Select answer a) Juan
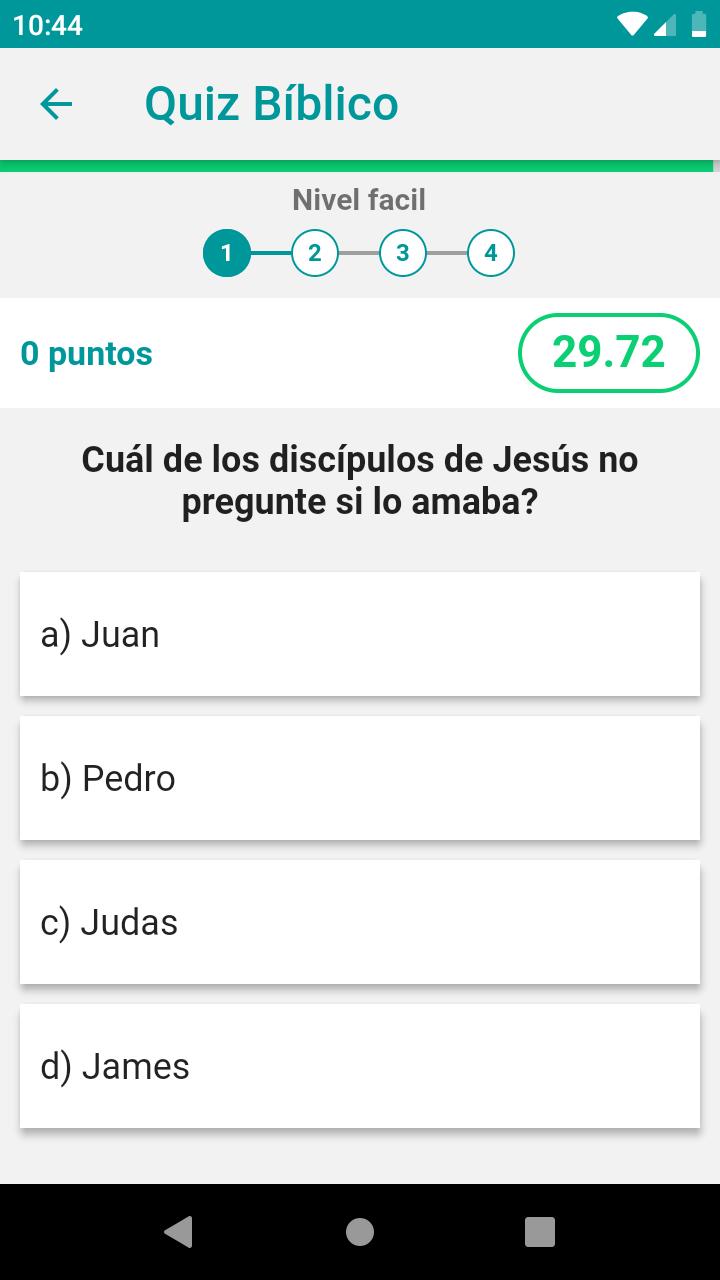The image size is (720, 1280). coord(360,634)
